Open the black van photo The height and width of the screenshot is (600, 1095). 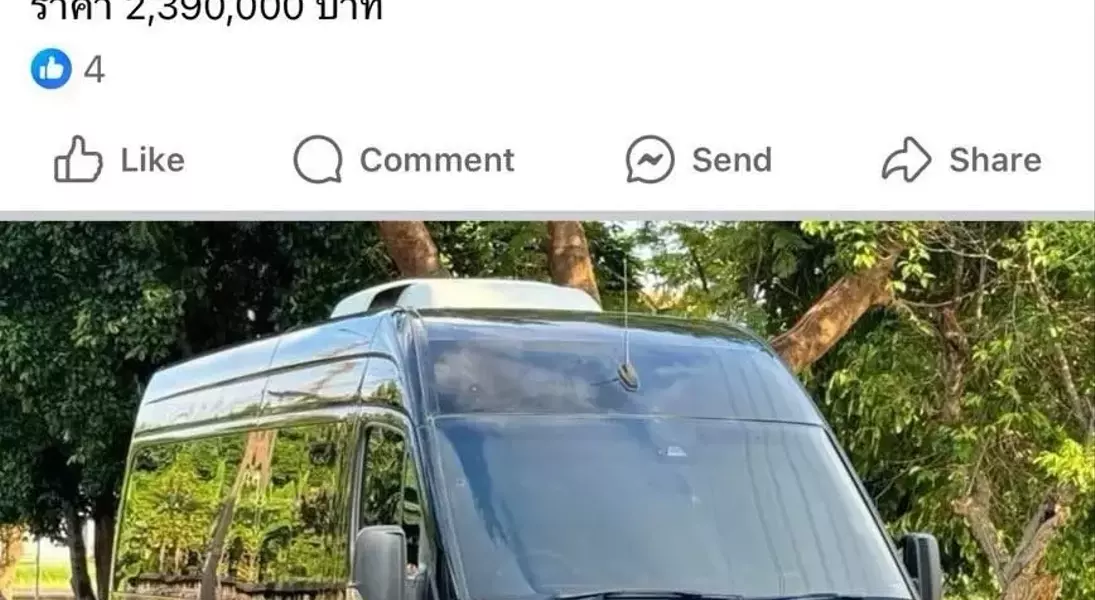point(547,420)
